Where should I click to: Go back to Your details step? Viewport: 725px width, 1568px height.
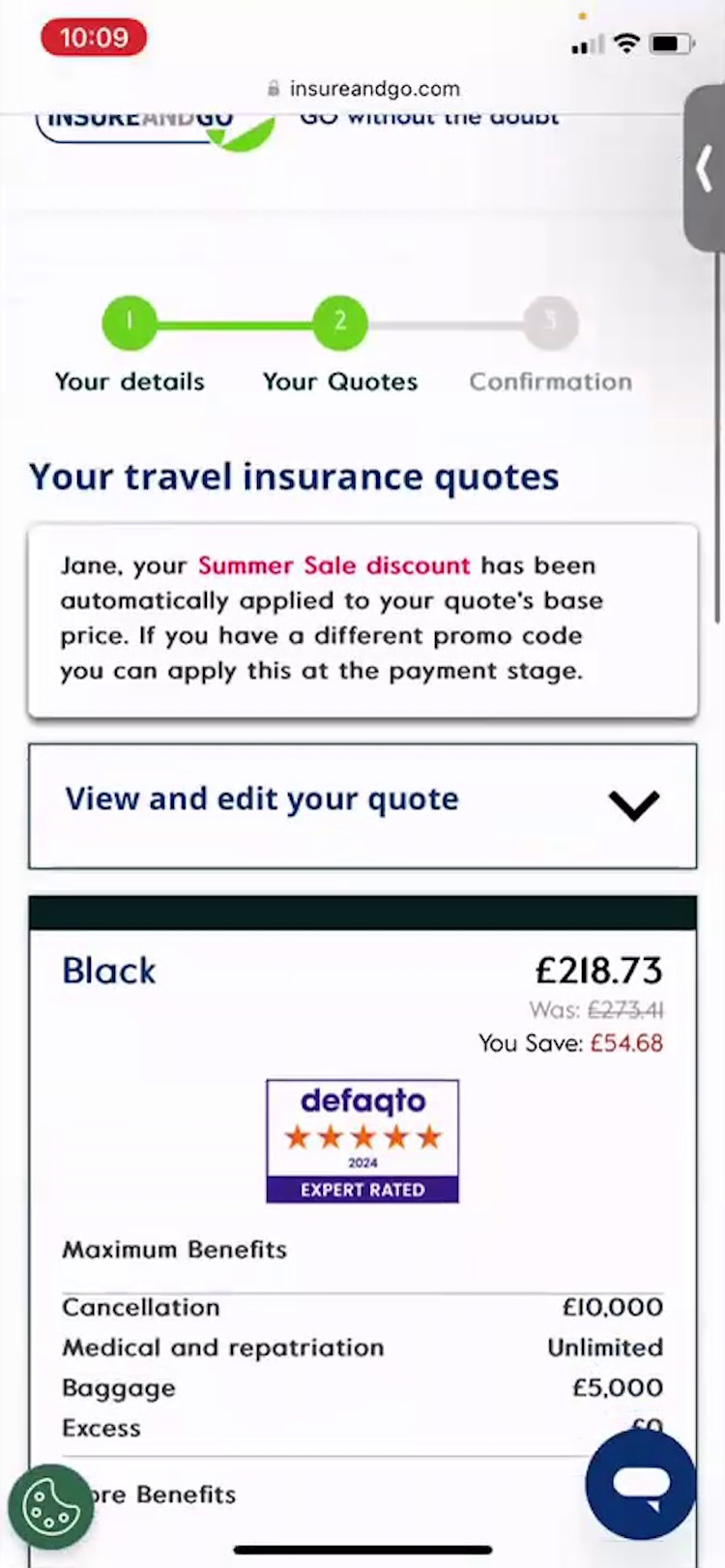coord(130,324)
